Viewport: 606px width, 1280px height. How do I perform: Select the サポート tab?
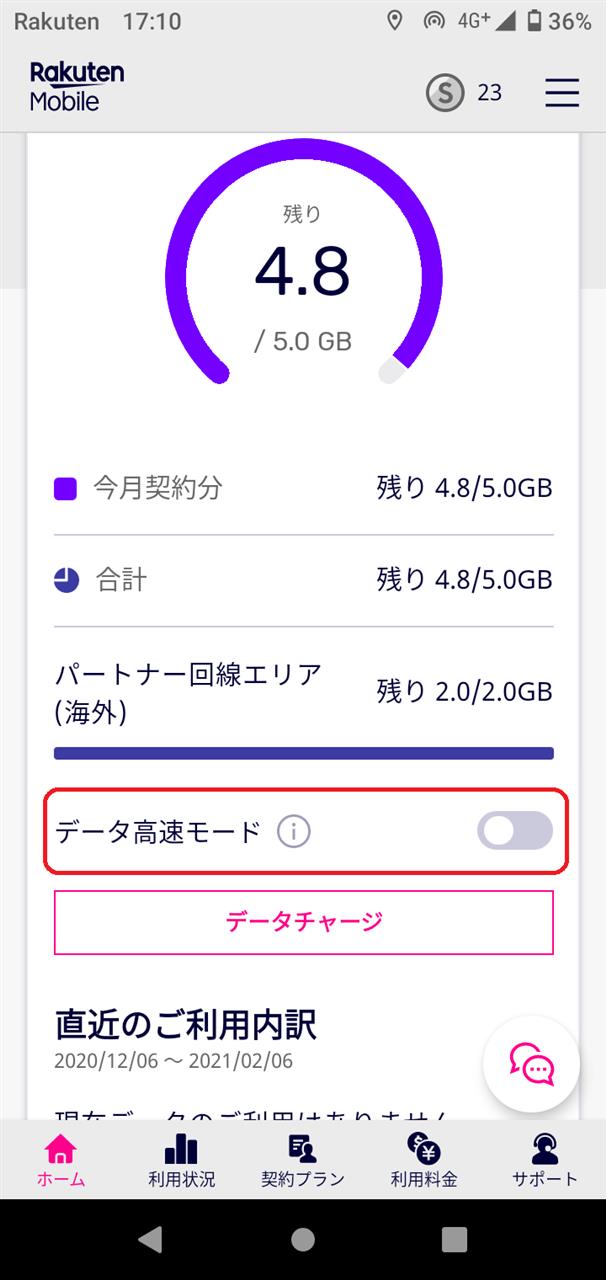(545, 1159)
